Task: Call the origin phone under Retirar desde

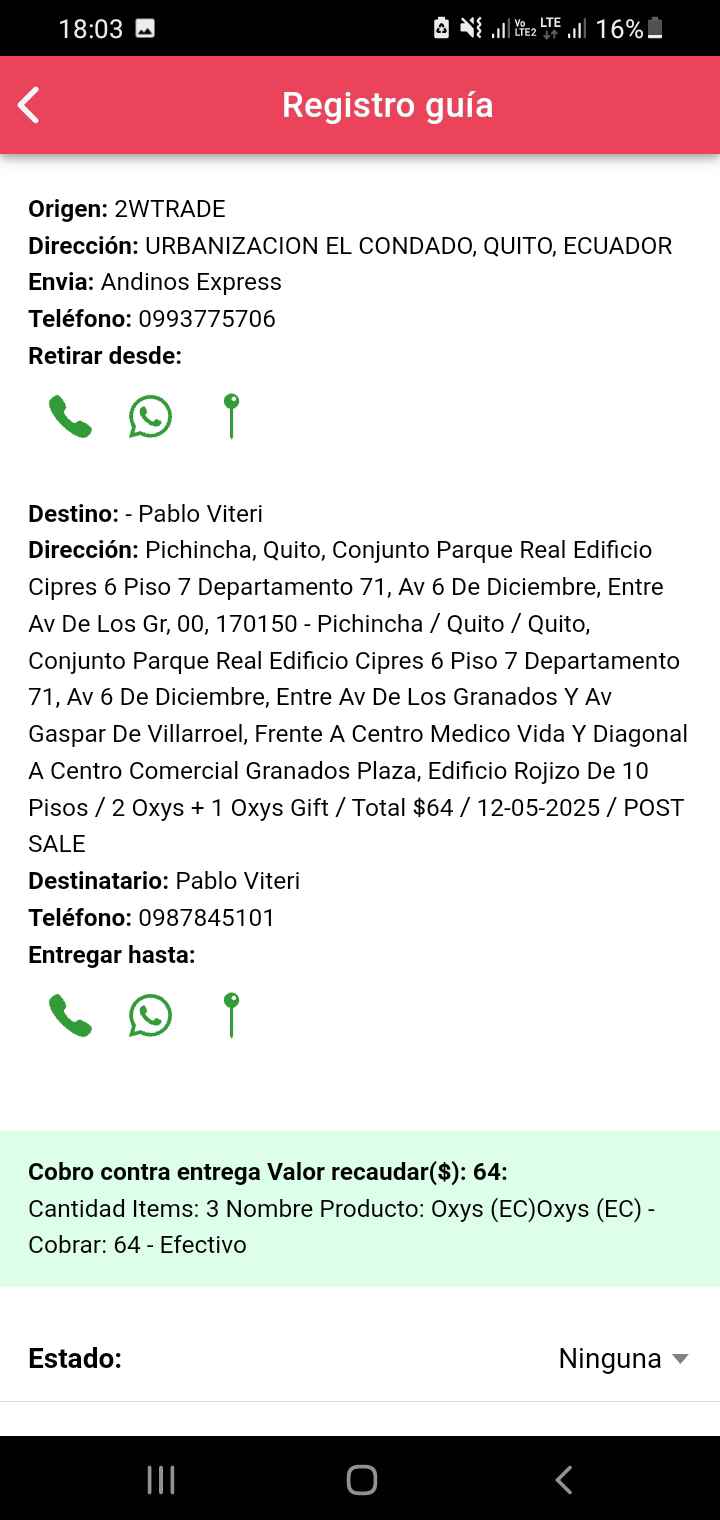Action: coord(70,416)
